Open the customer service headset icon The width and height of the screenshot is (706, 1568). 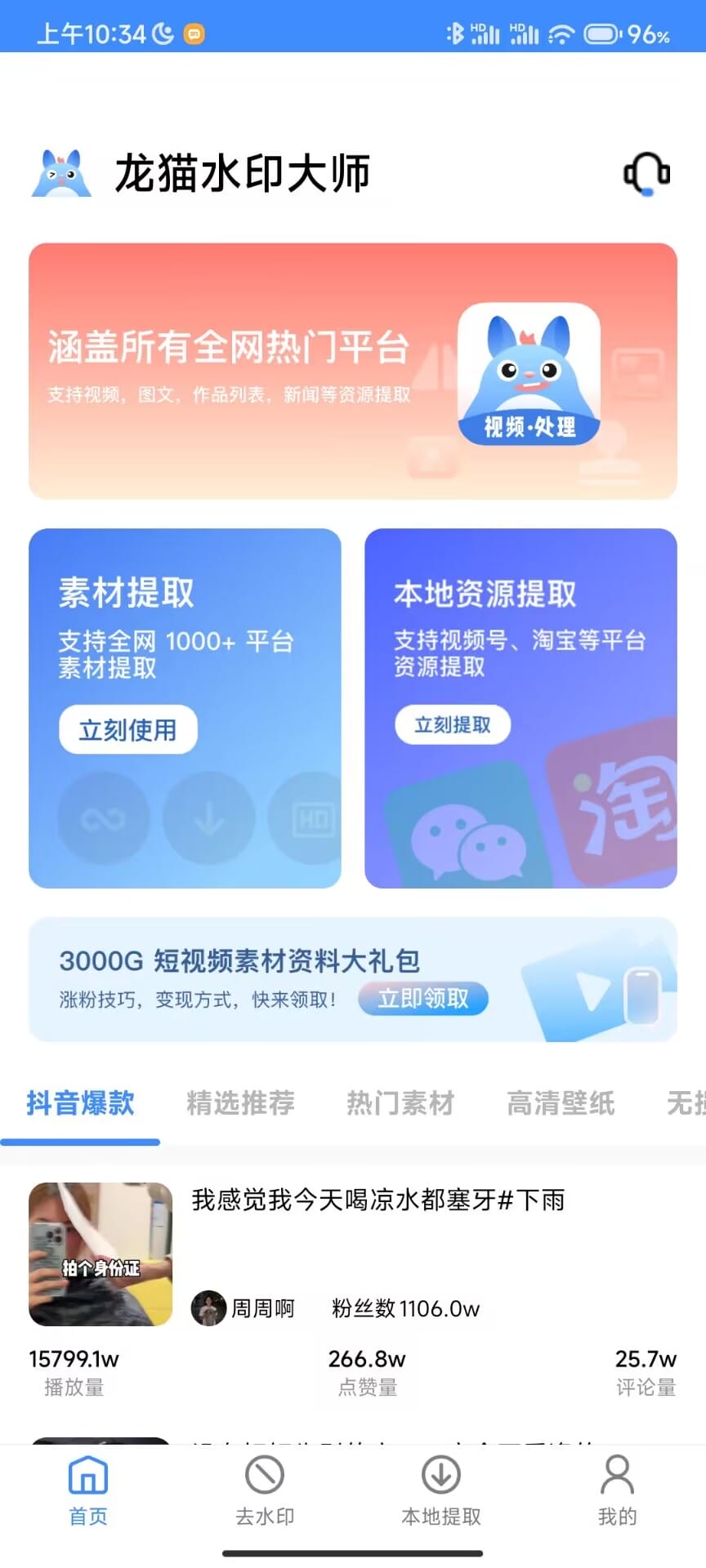646,173
